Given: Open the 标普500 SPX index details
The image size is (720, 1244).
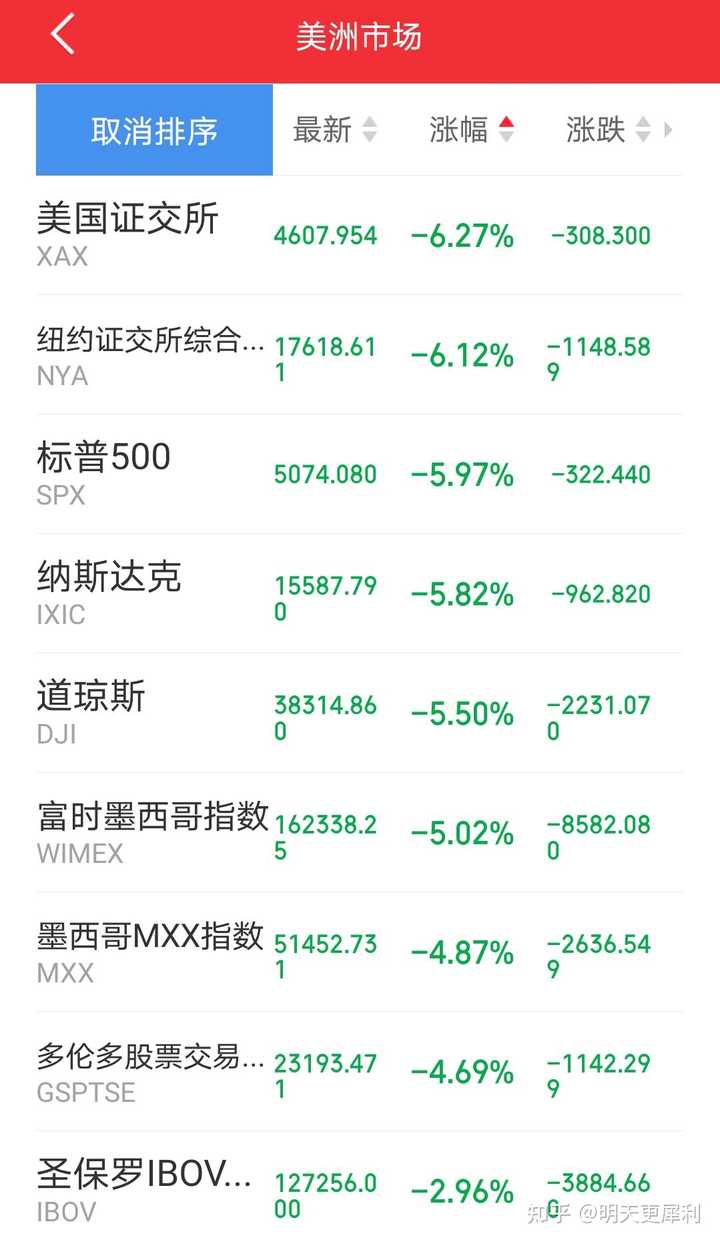Looking at the screenshot, I should point(360,471).
